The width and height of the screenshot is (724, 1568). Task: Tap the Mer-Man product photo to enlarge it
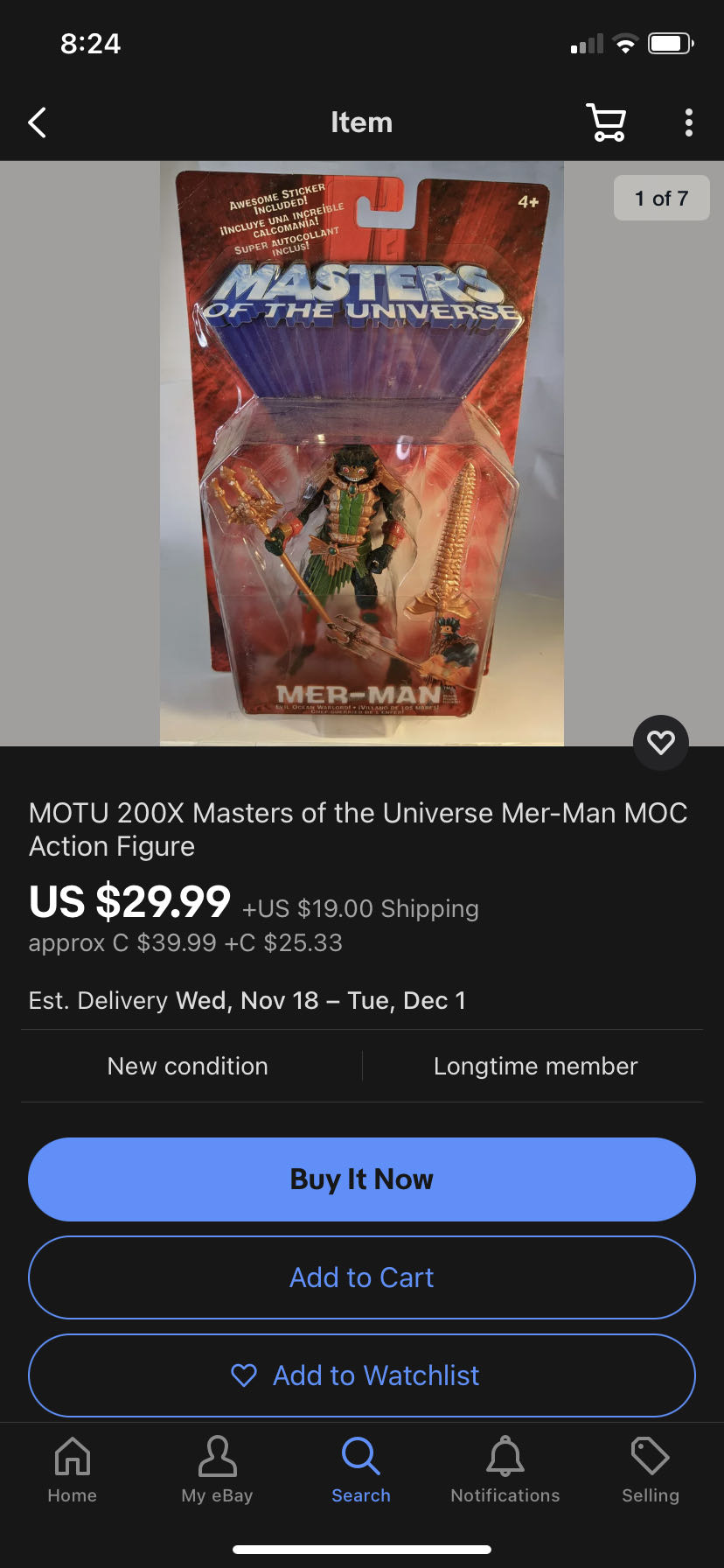[x=361, y=452]
